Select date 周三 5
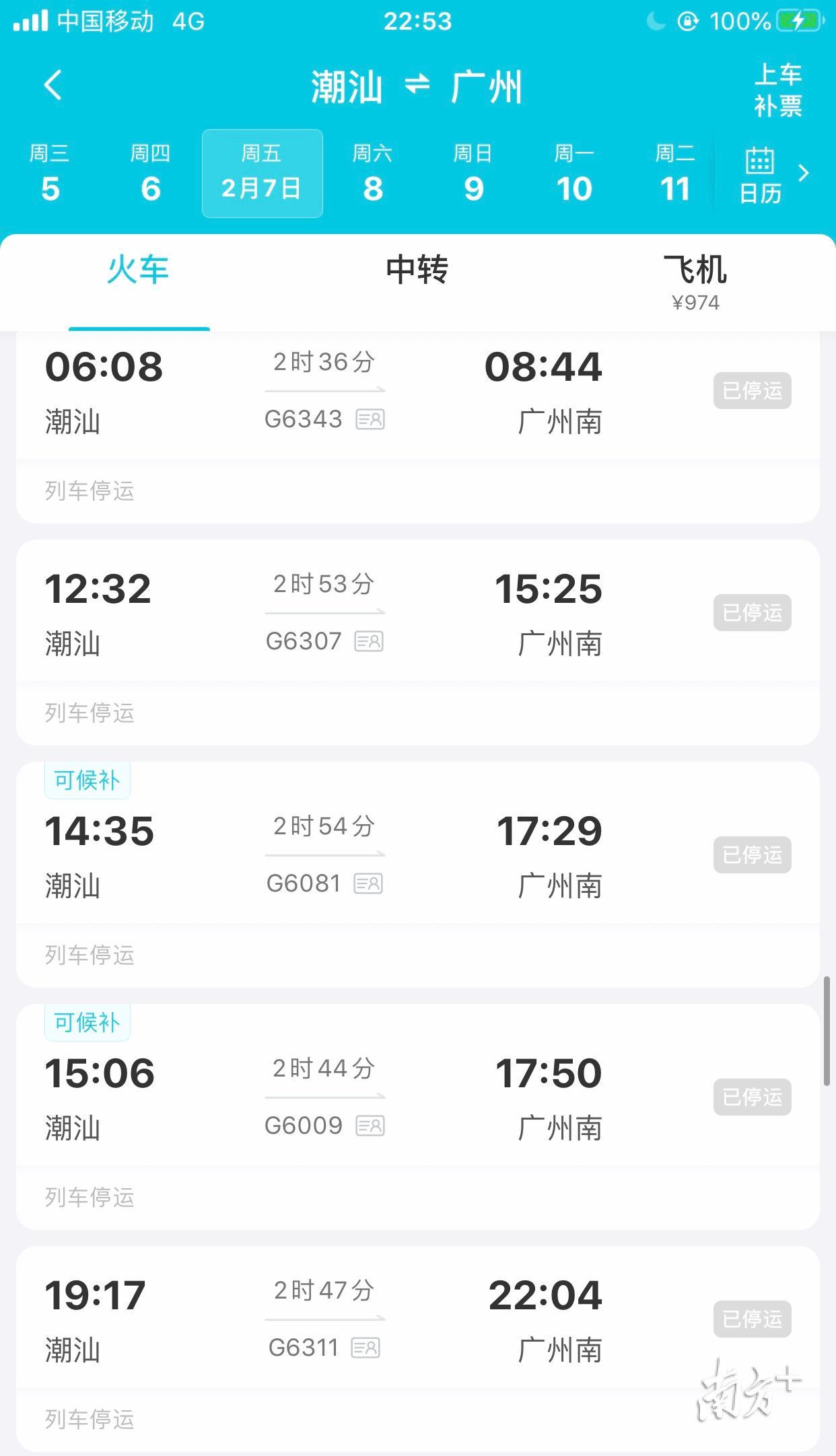This screenshot has height=1456, width=836. (50, 174)
